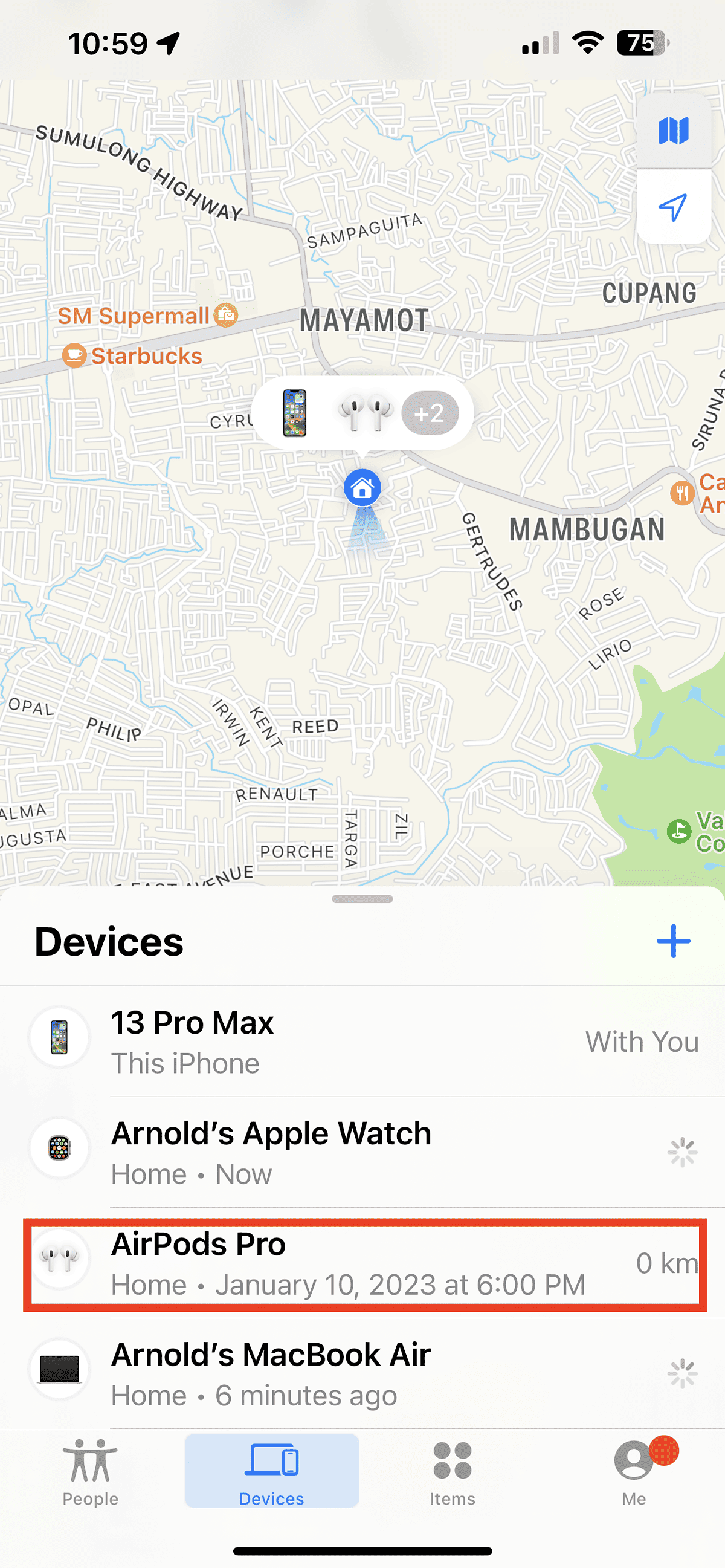Viewport: 725px width, 1568px height.
Task: Select Arnold's Apple Watch from the list
Action: [x=365, y=1152]
